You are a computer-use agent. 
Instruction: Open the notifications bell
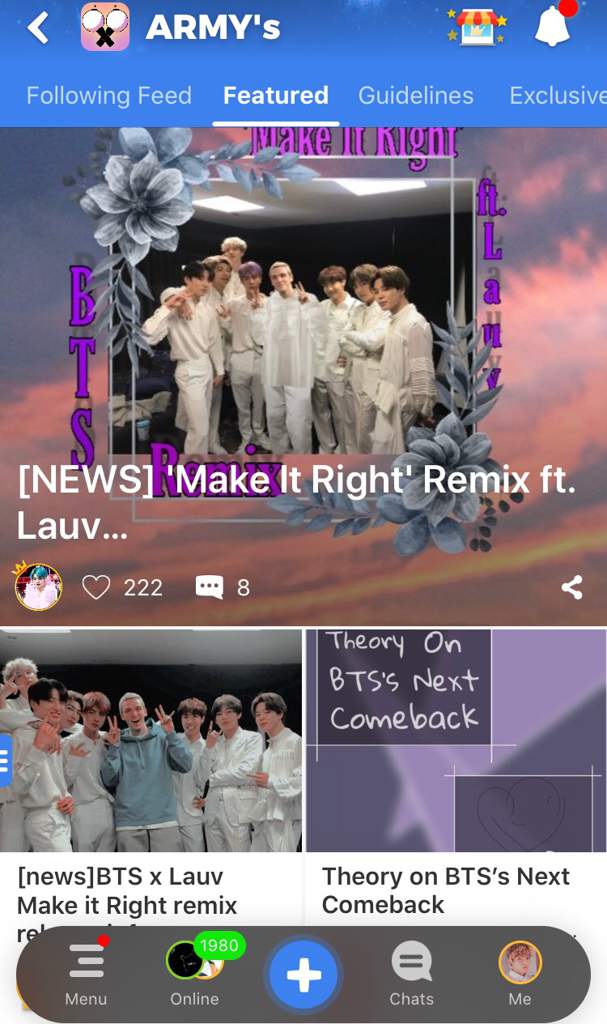[553, 27]
